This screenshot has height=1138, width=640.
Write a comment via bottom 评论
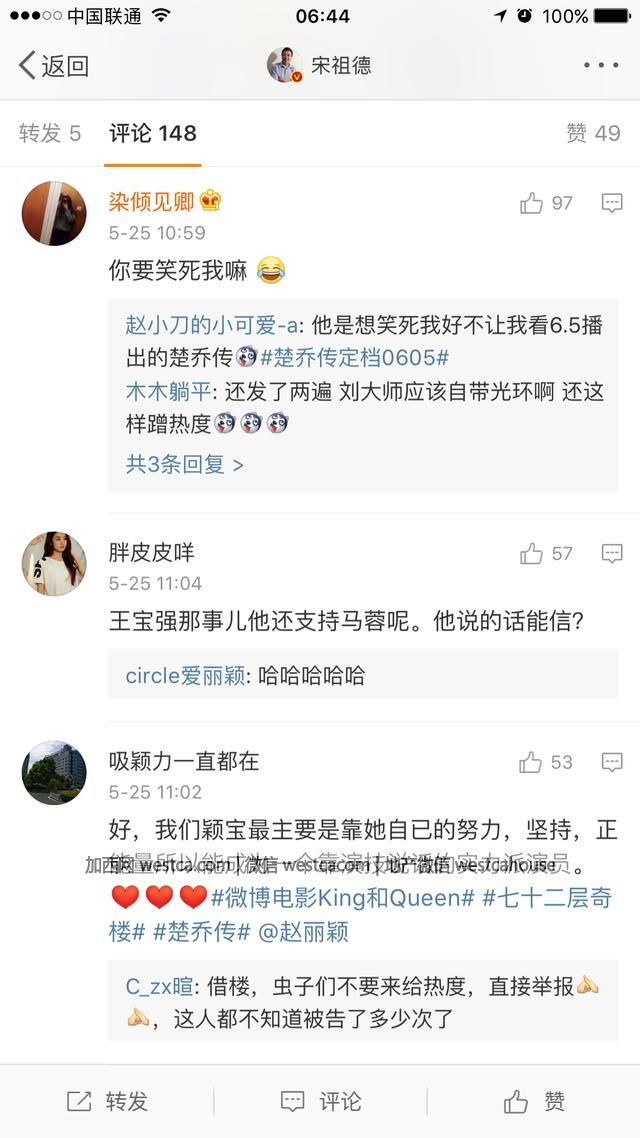[321, 1101]
